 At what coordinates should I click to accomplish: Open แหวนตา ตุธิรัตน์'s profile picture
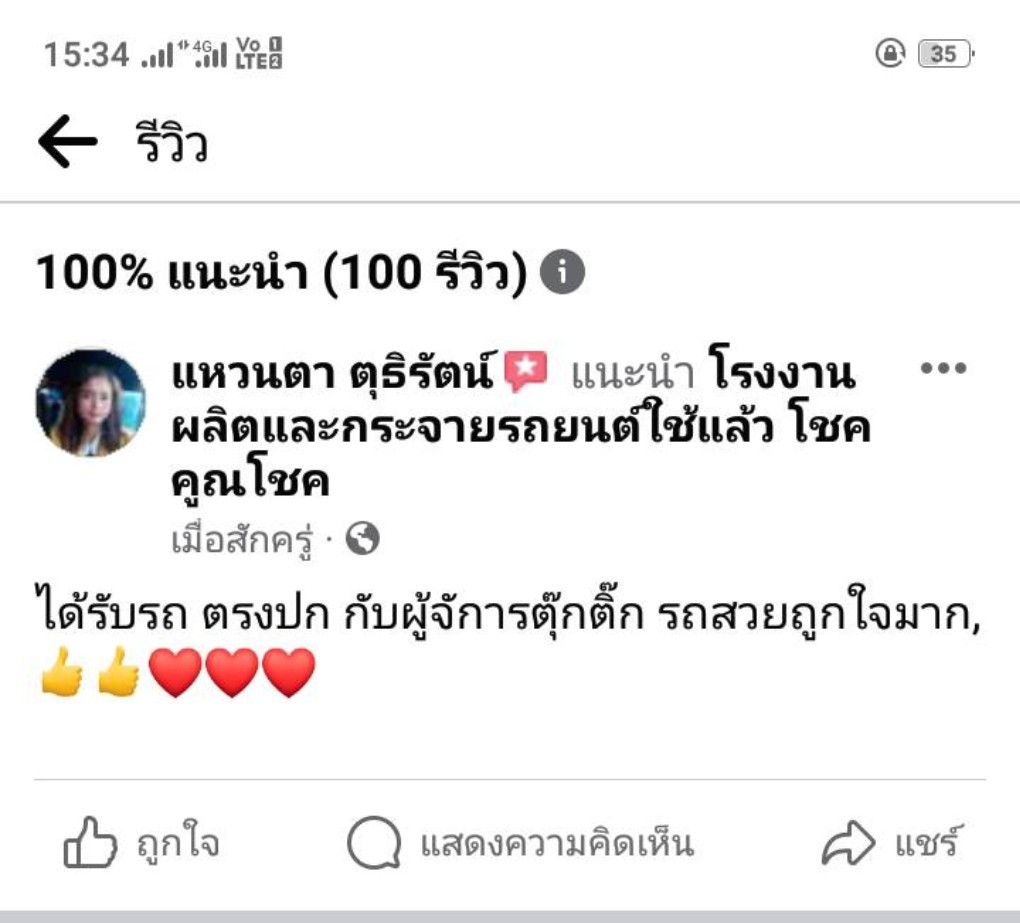coord(90,402)
